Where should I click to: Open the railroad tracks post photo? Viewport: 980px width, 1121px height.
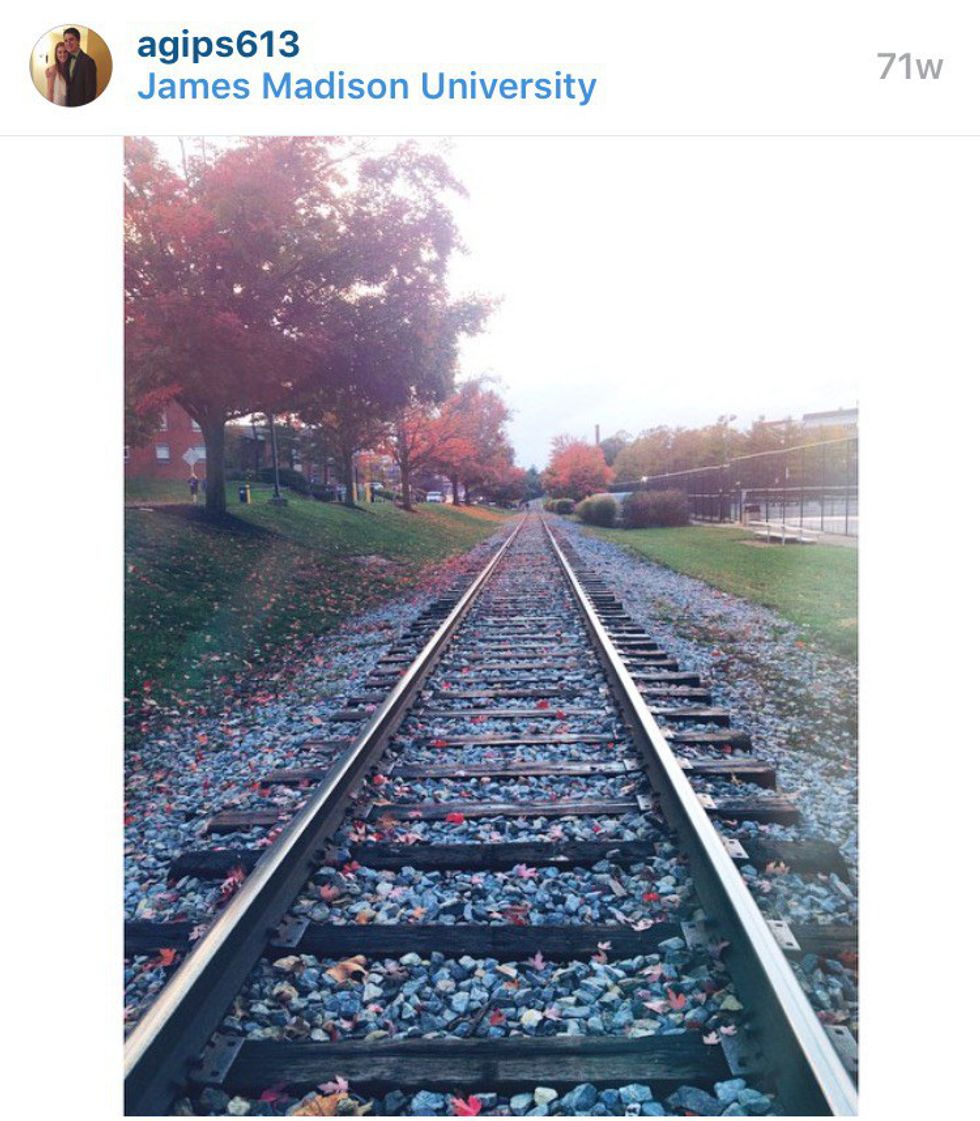490,625
